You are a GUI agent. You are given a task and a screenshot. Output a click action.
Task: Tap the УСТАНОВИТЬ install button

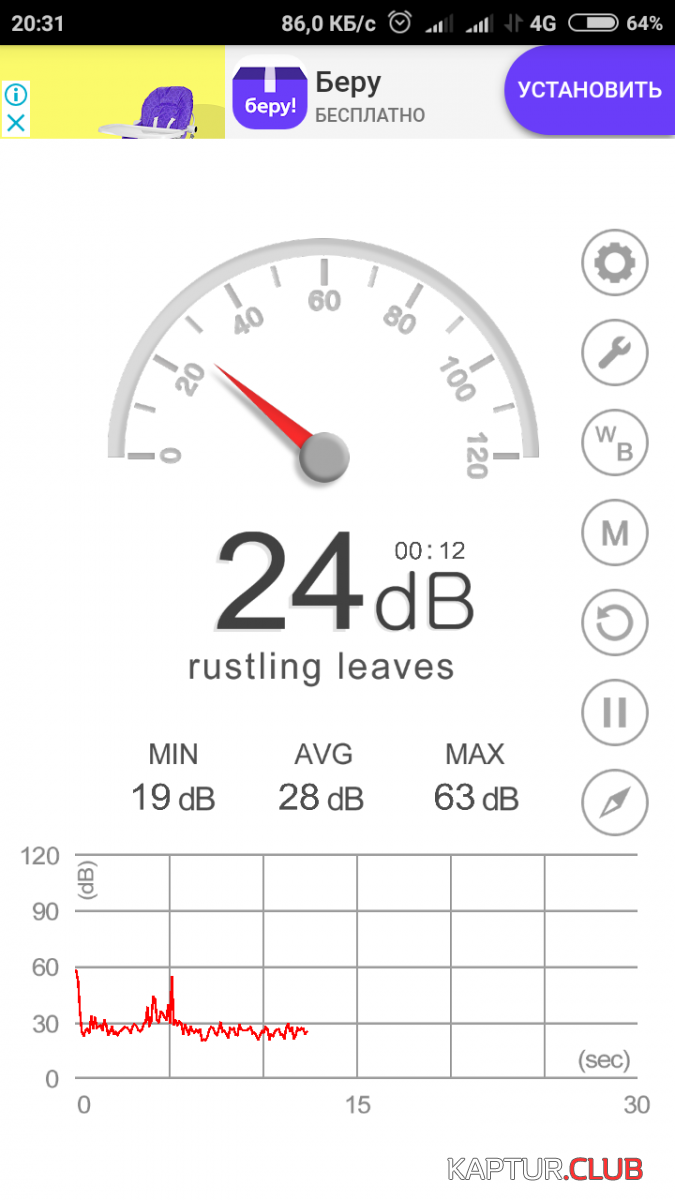(x=589, y=90)
